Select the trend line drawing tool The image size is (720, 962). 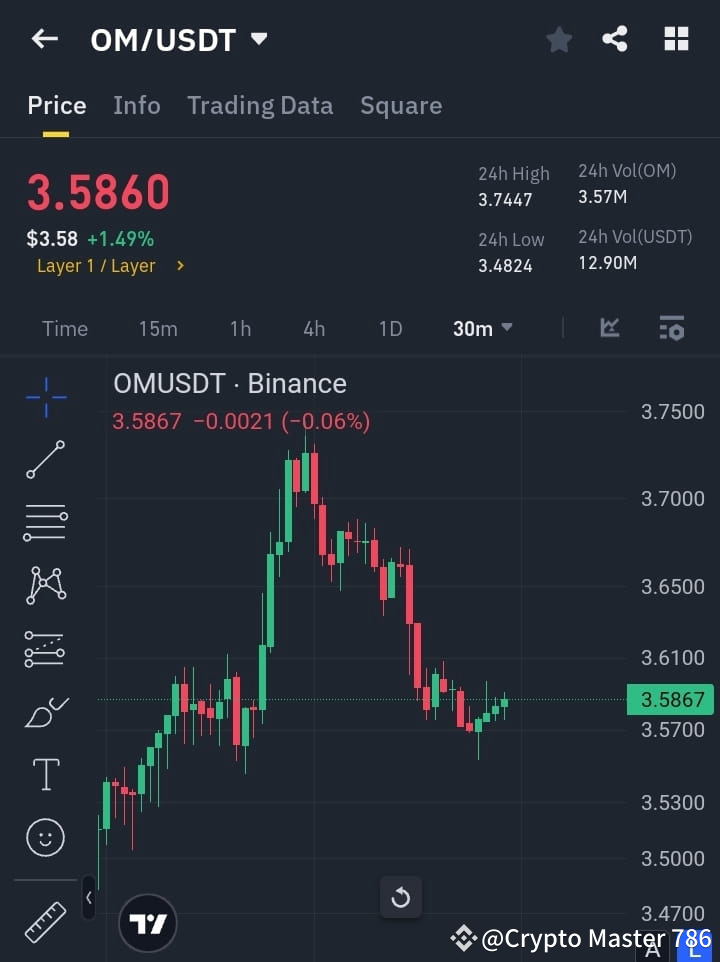(x=45, y=460)
